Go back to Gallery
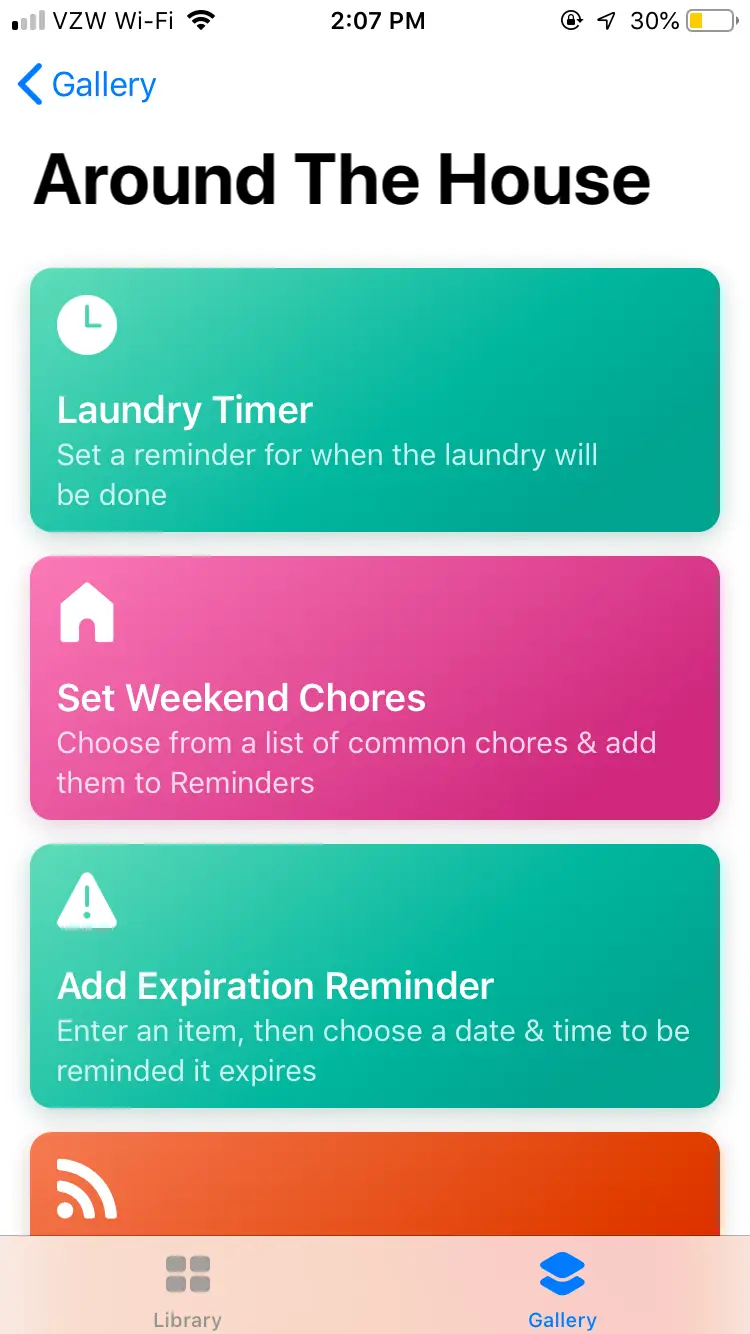 pyautogui.click(x=87, y=85)
